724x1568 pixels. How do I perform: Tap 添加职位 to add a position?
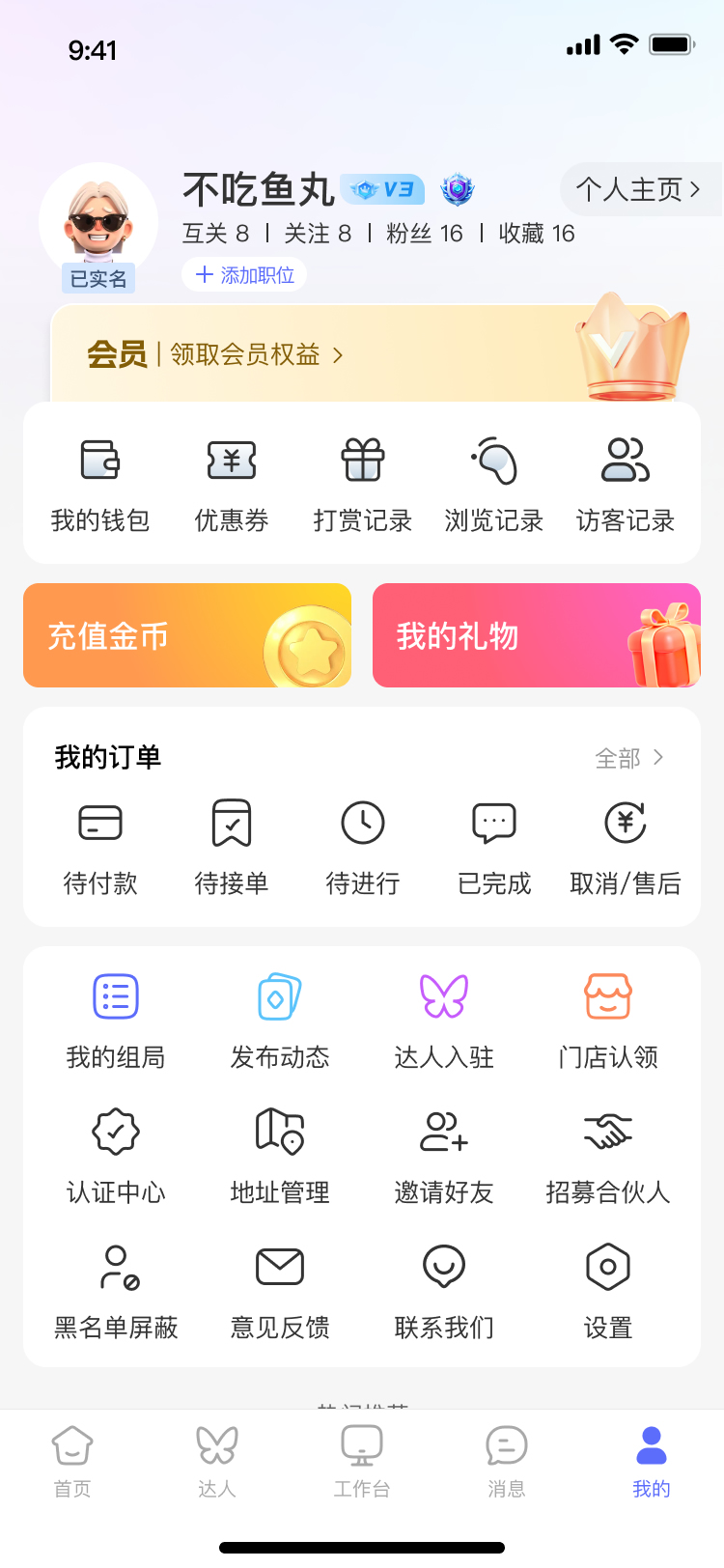(x=243, y=273)
